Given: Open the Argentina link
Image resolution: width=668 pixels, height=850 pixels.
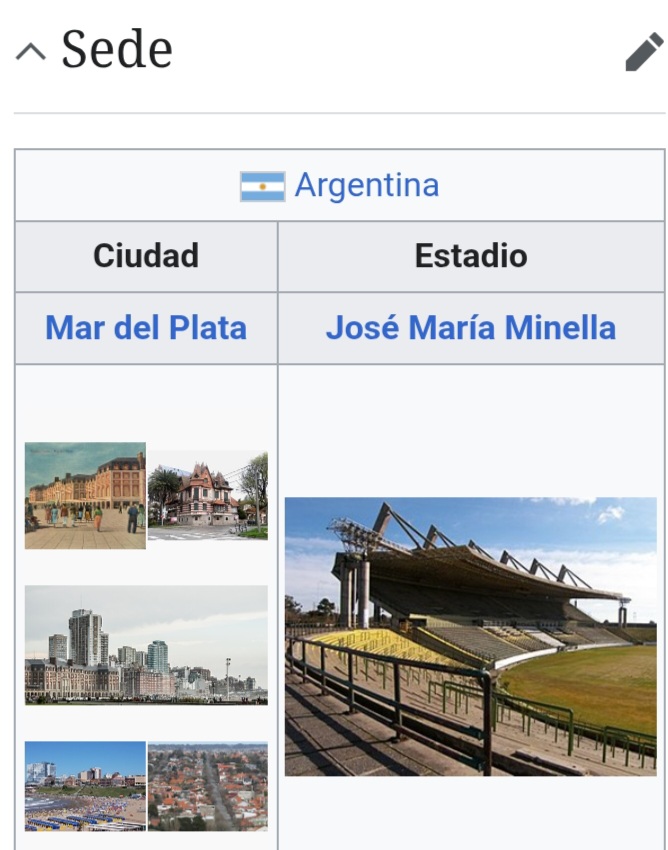Looking at the screenshot, I should coord(366,186).
